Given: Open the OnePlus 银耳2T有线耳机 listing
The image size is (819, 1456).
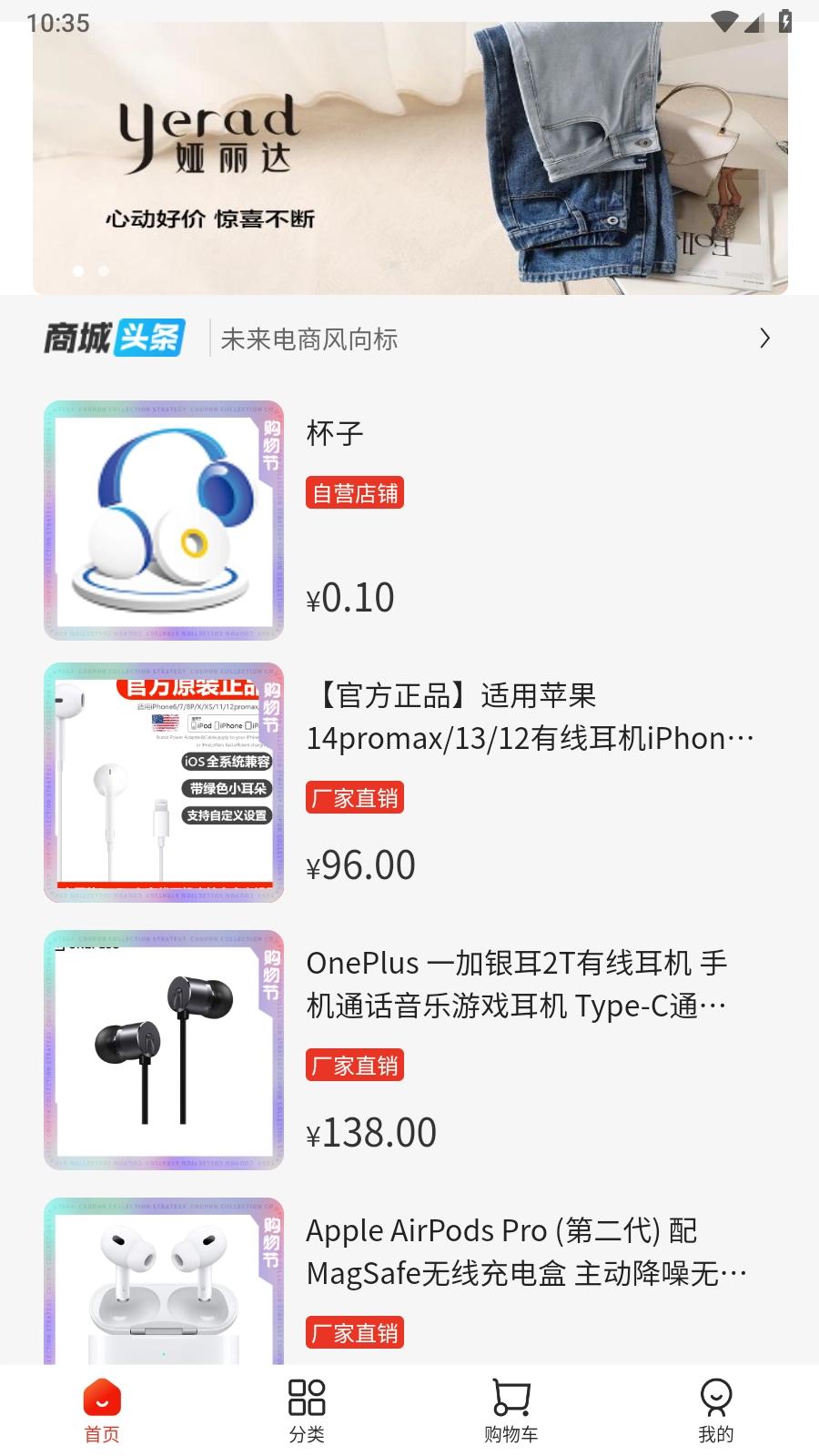Looking at the screenshot, I should pos(517,985).
